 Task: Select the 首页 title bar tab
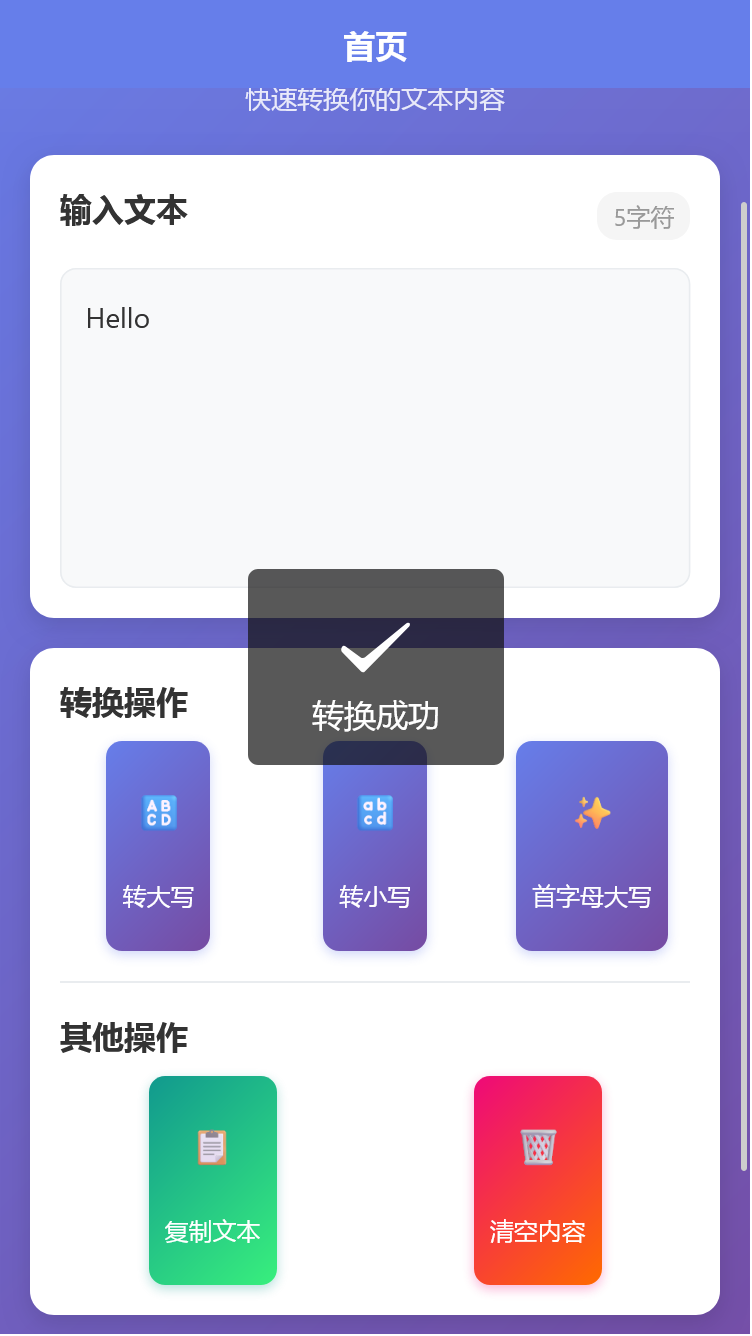click(376, 45)
